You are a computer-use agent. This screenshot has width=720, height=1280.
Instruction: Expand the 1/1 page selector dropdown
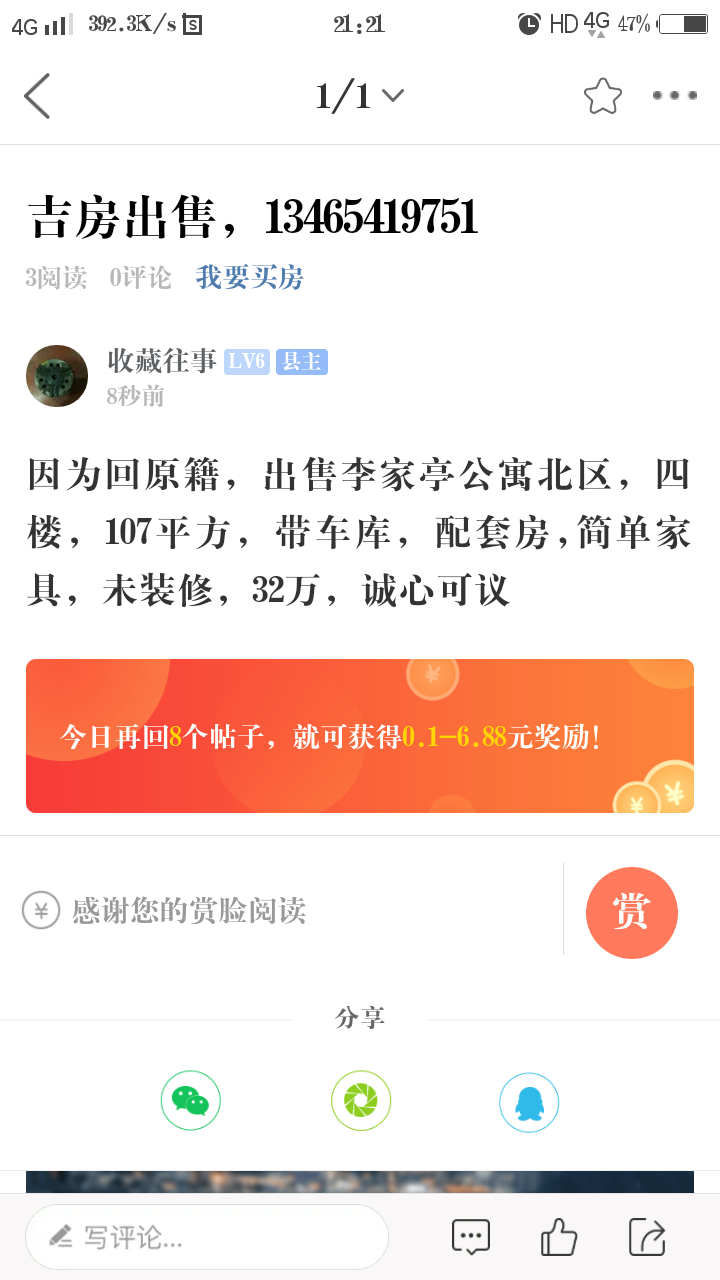coord(360,96)
